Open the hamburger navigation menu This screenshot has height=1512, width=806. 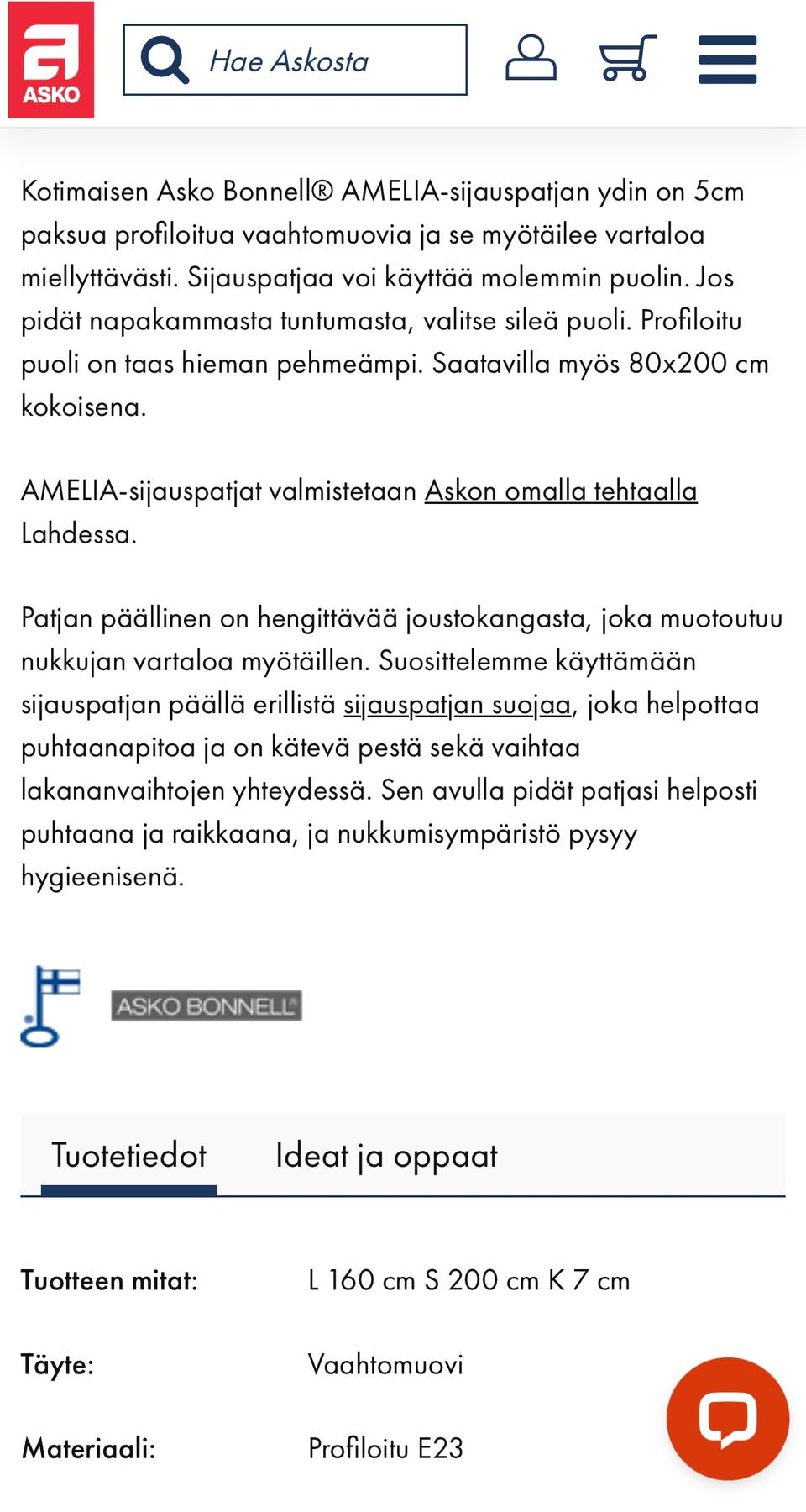click(x=727, y=59)
